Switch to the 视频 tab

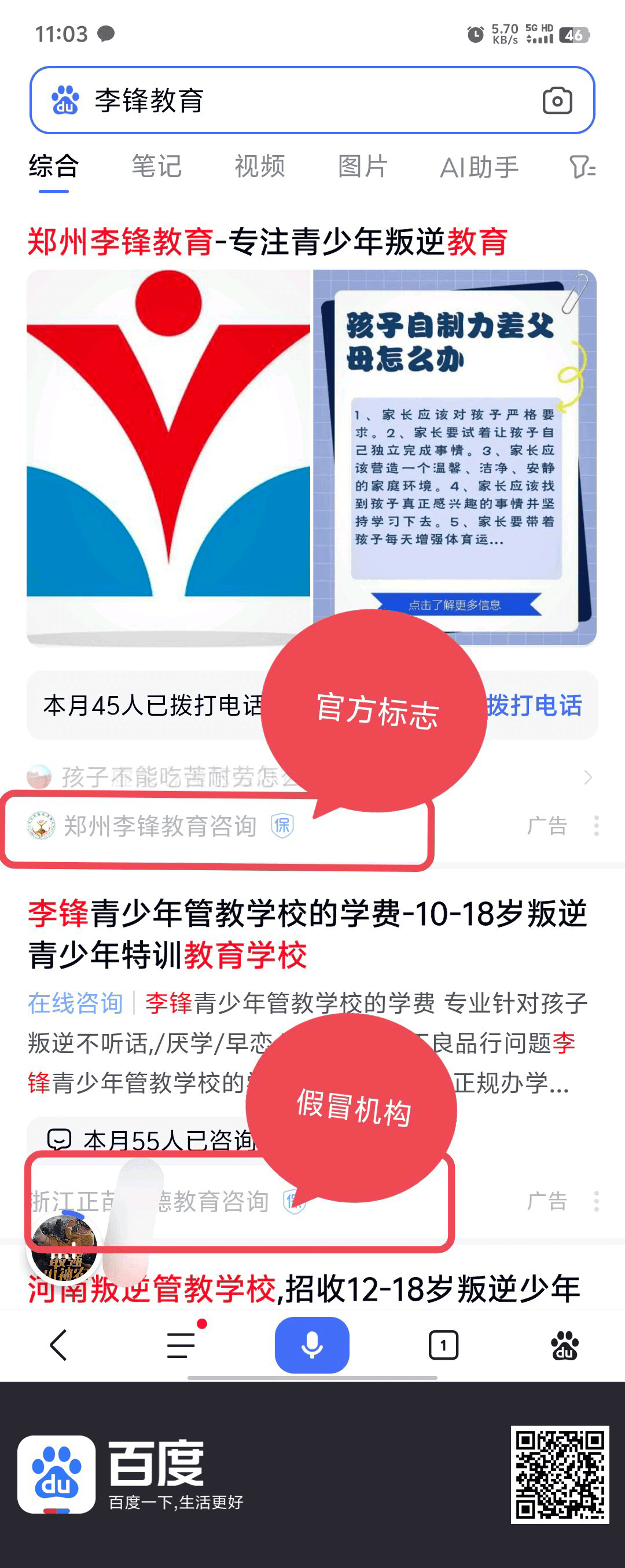259,167
